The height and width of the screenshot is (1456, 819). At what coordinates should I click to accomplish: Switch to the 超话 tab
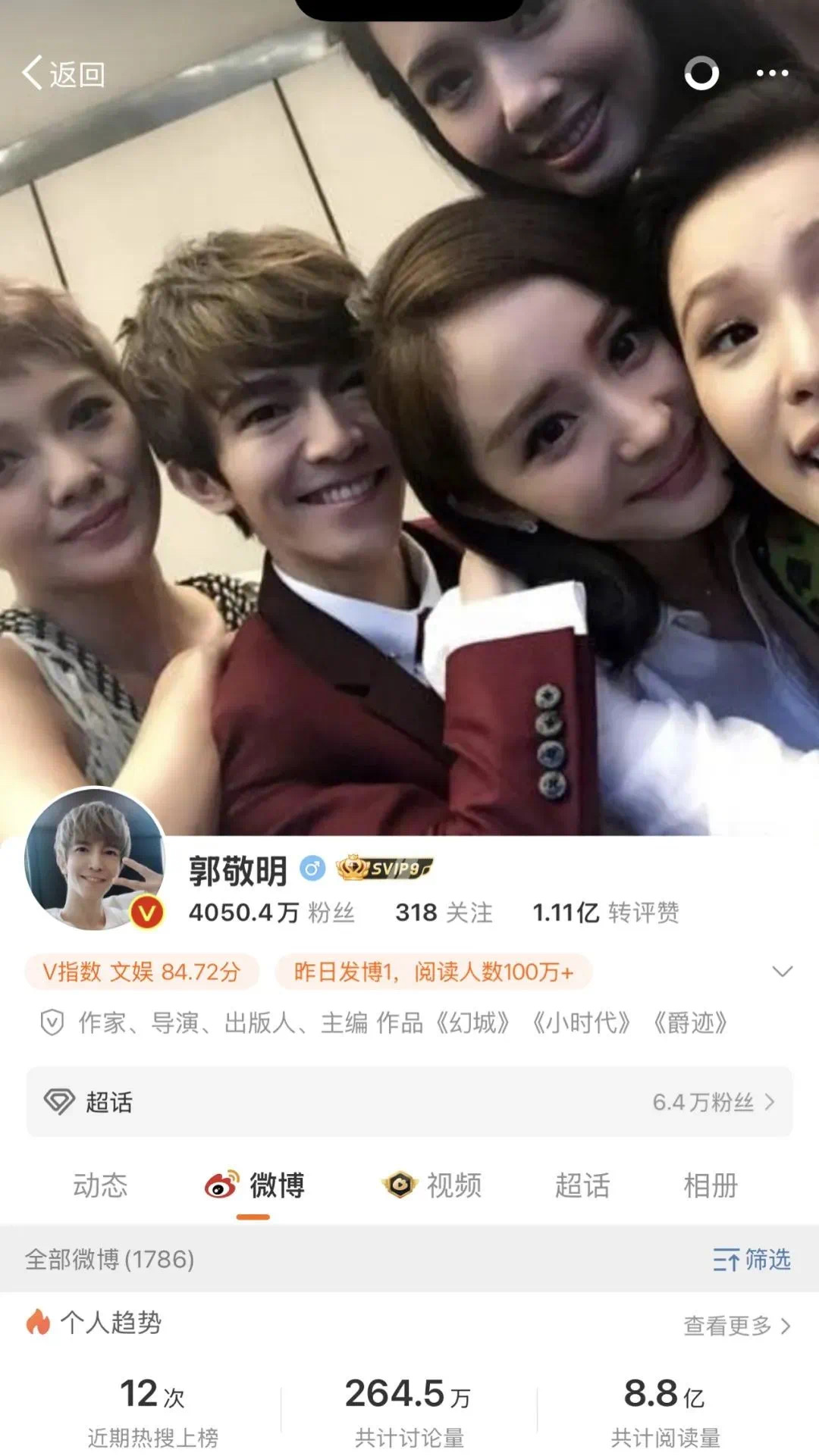click(x=582, y=1185)
